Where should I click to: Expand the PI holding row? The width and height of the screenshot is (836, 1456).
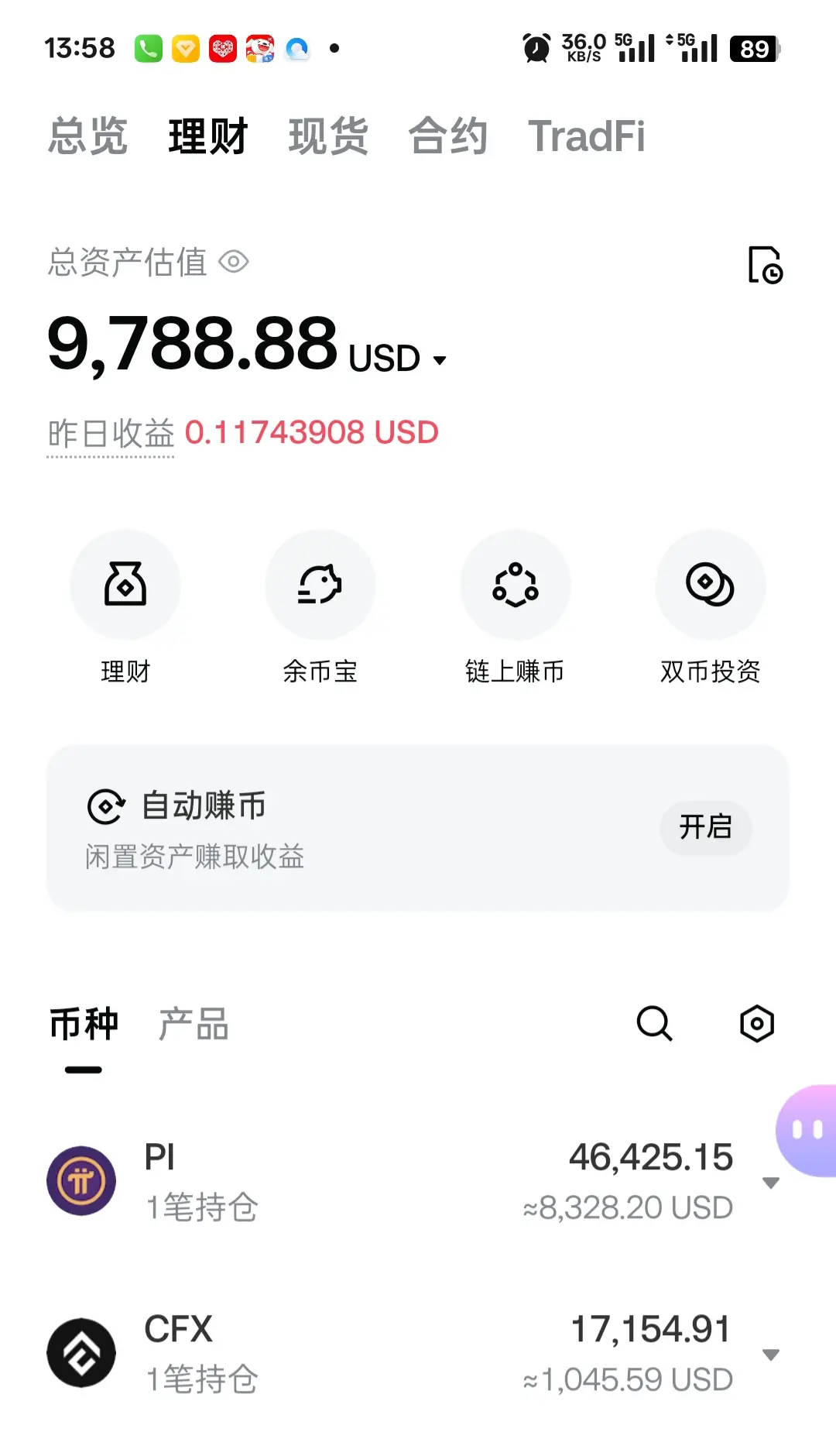770,1183
